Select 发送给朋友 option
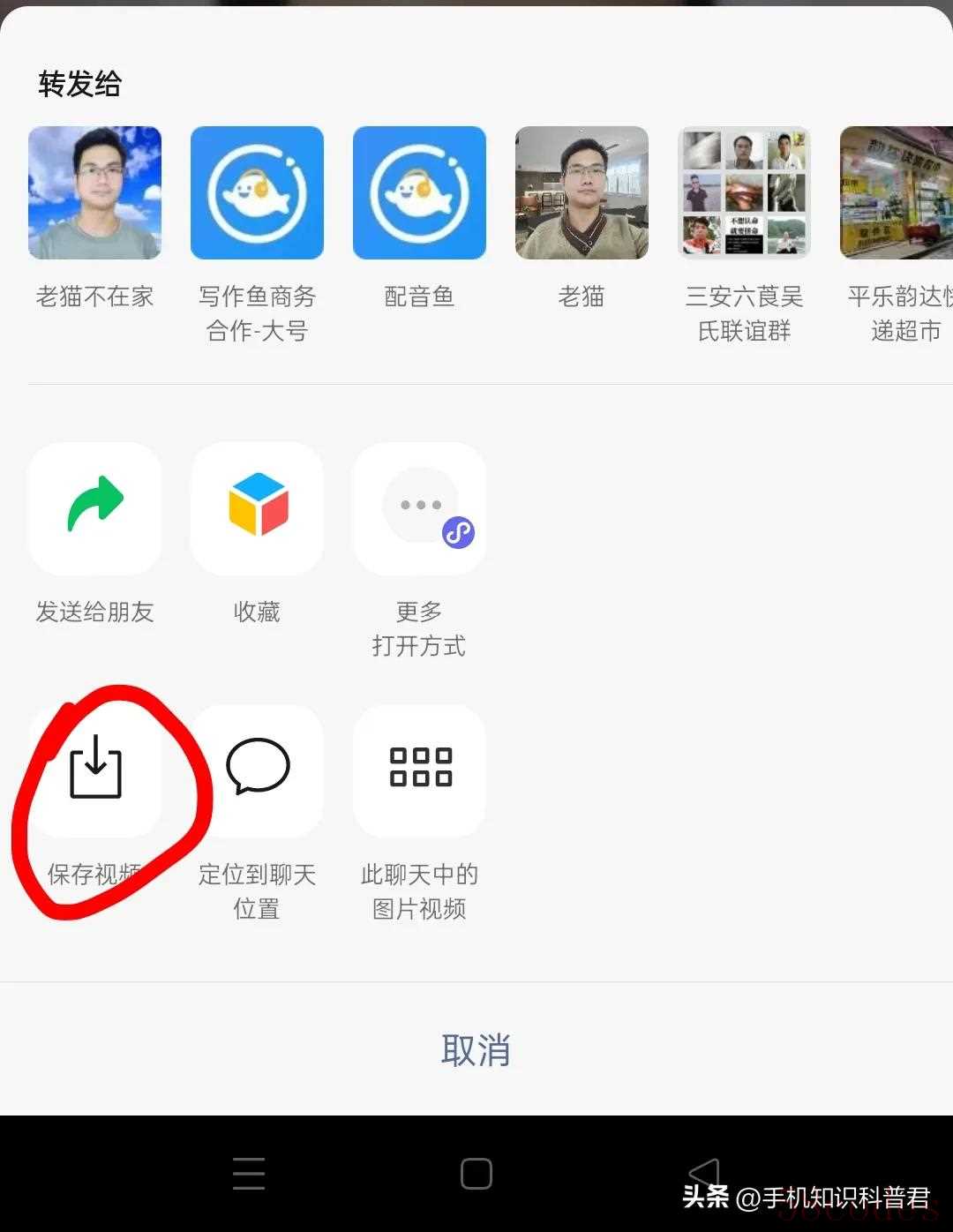Screen dimensions: 953x1232 tap(95, 509)
